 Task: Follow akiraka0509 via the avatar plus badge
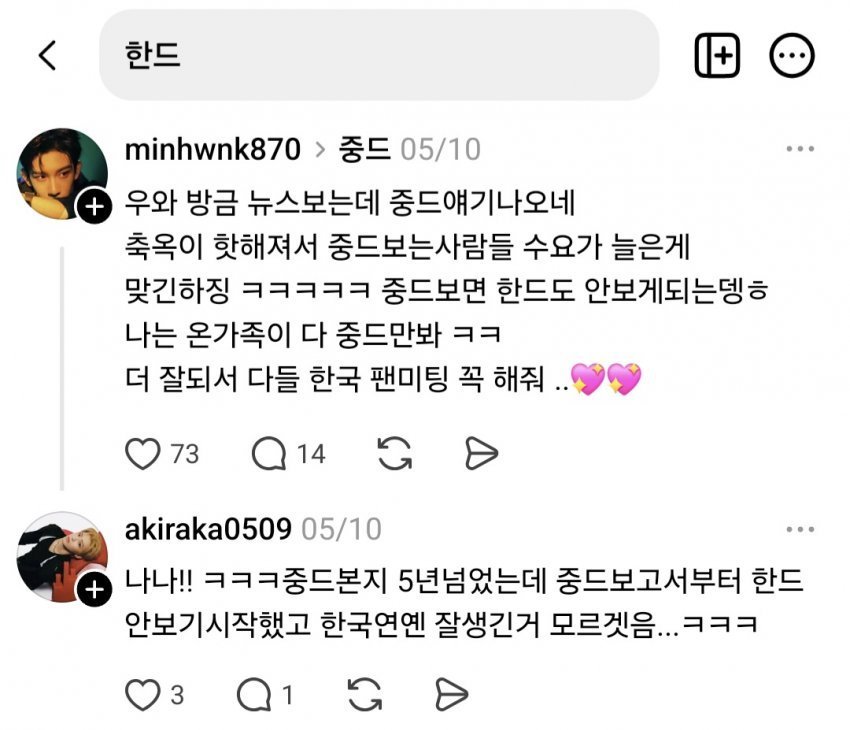(94, 589)
